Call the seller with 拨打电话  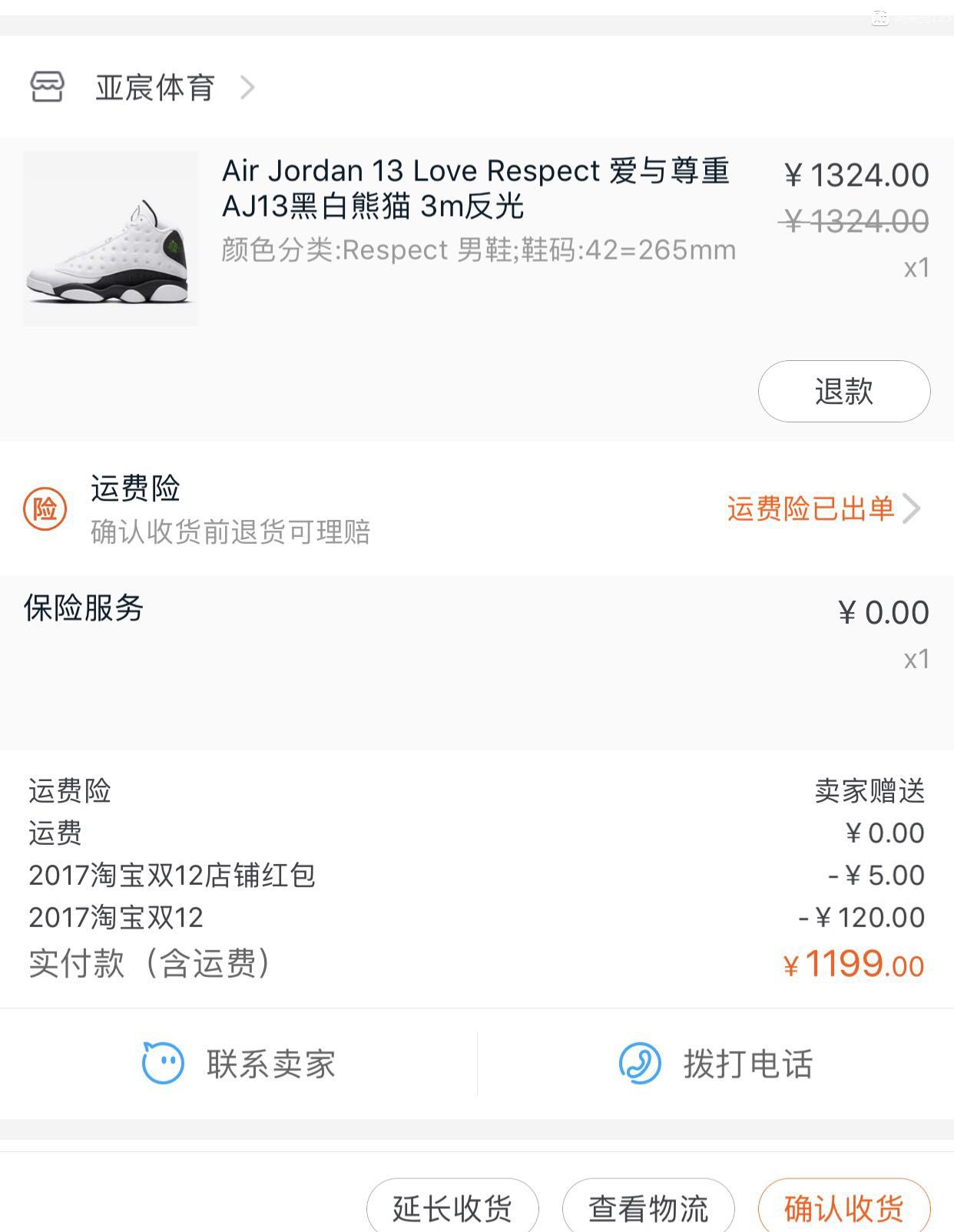(716, 1064)
